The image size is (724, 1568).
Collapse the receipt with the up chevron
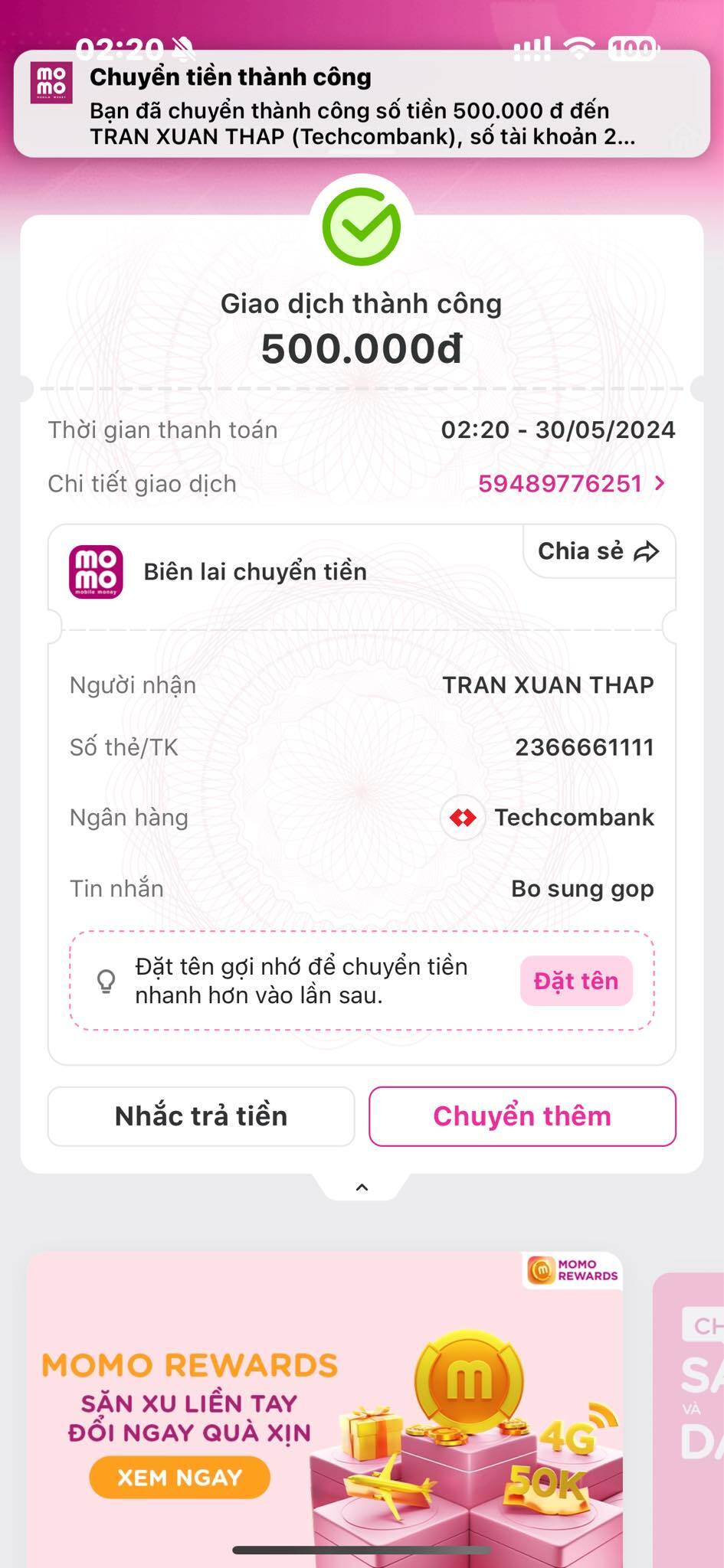click(x=362, y=1187)
